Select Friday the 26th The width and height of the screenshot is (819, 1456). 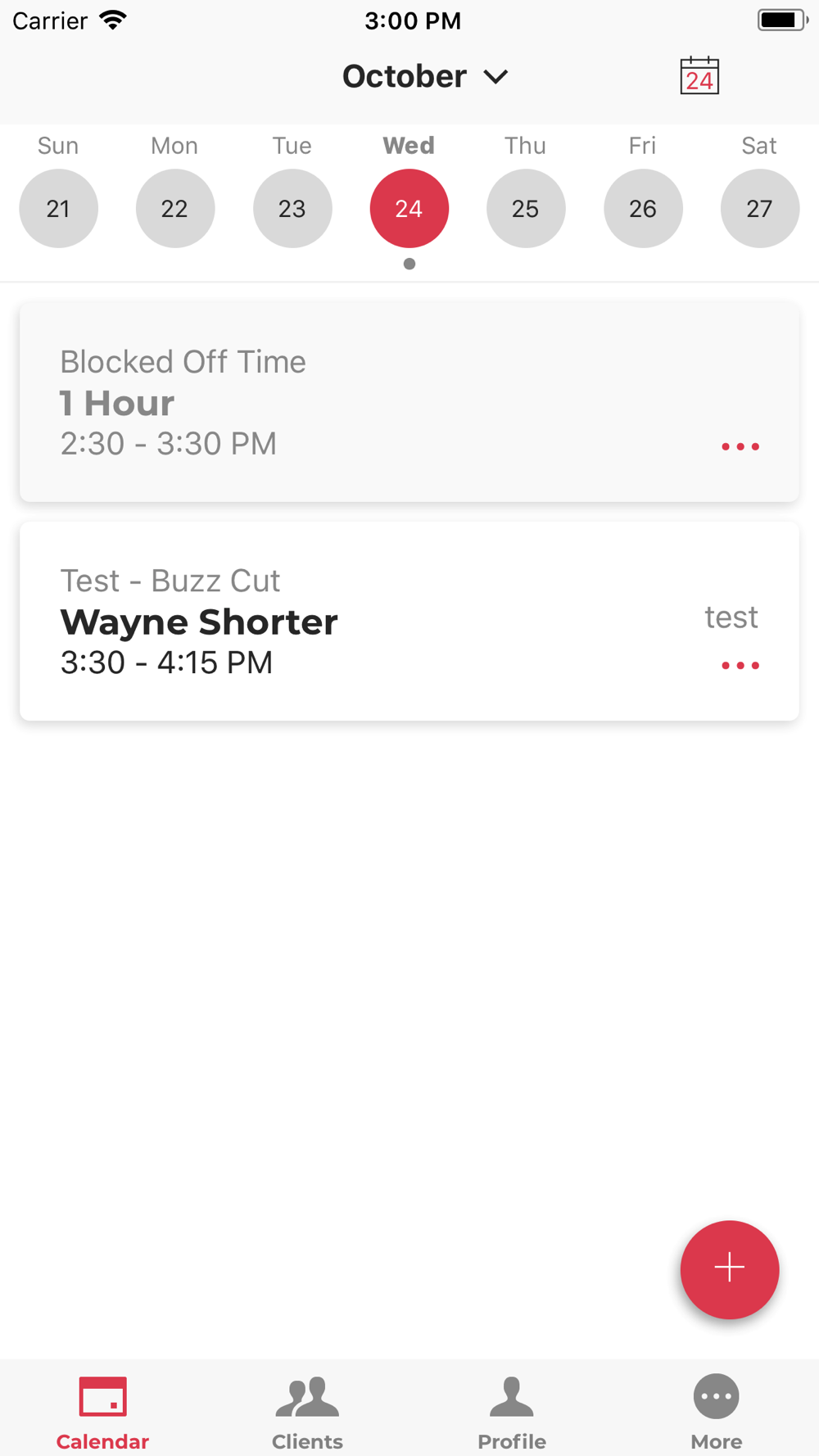(643, 208)
